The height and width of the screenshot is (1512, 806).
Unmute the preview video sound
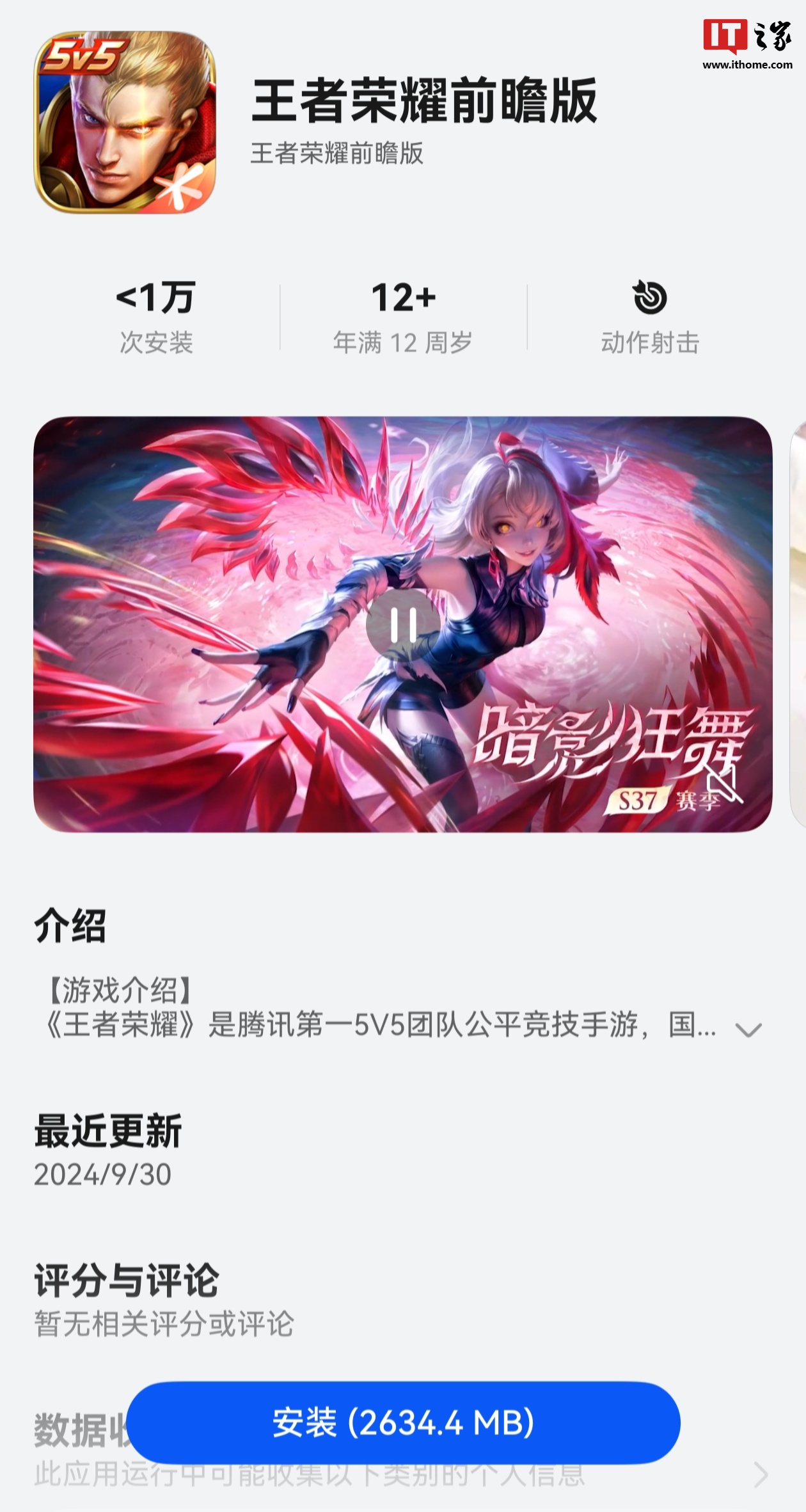coord(725,785)
